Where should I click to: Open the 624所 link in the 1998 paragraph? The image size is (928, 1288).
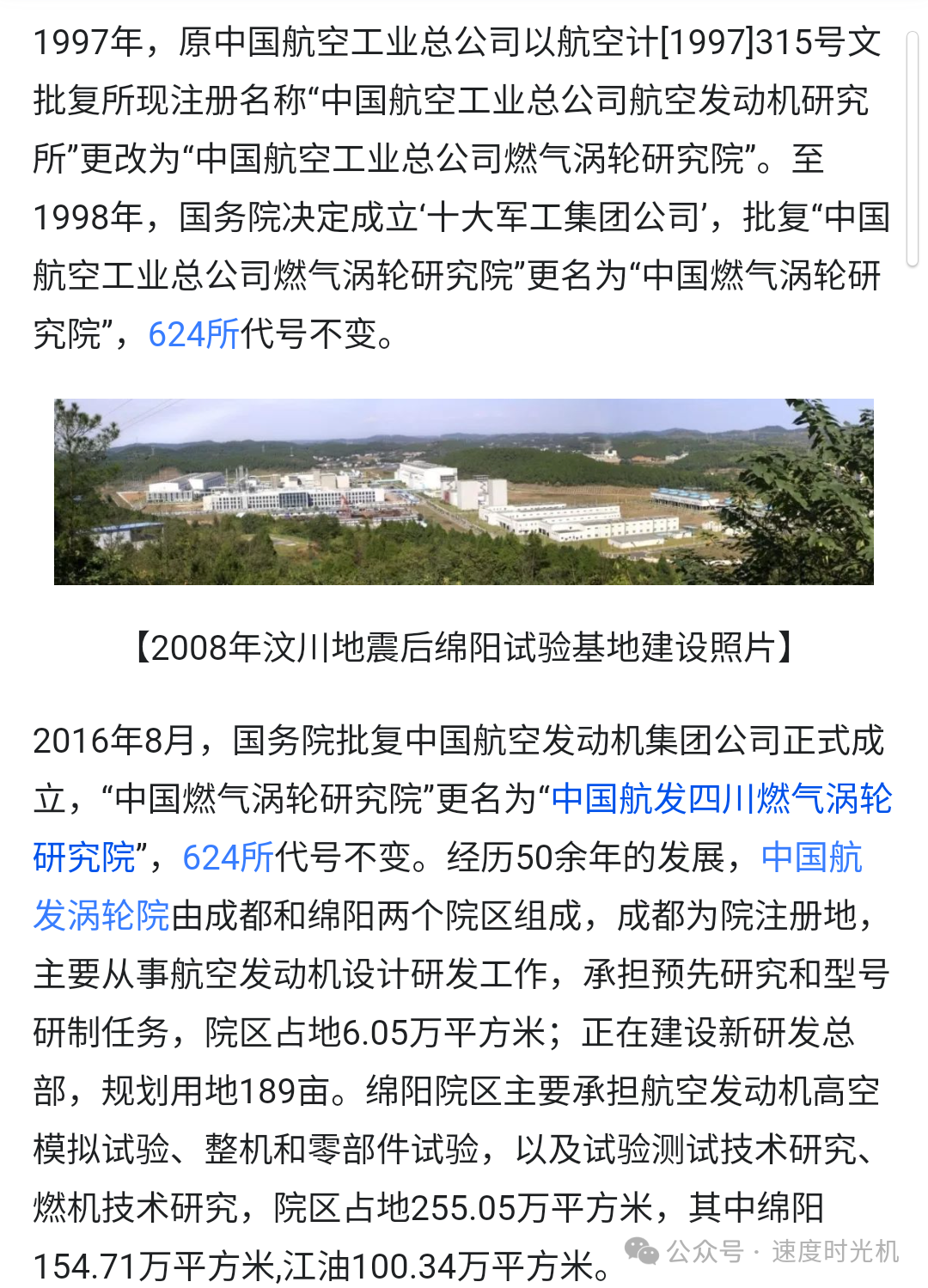point(193,334)
